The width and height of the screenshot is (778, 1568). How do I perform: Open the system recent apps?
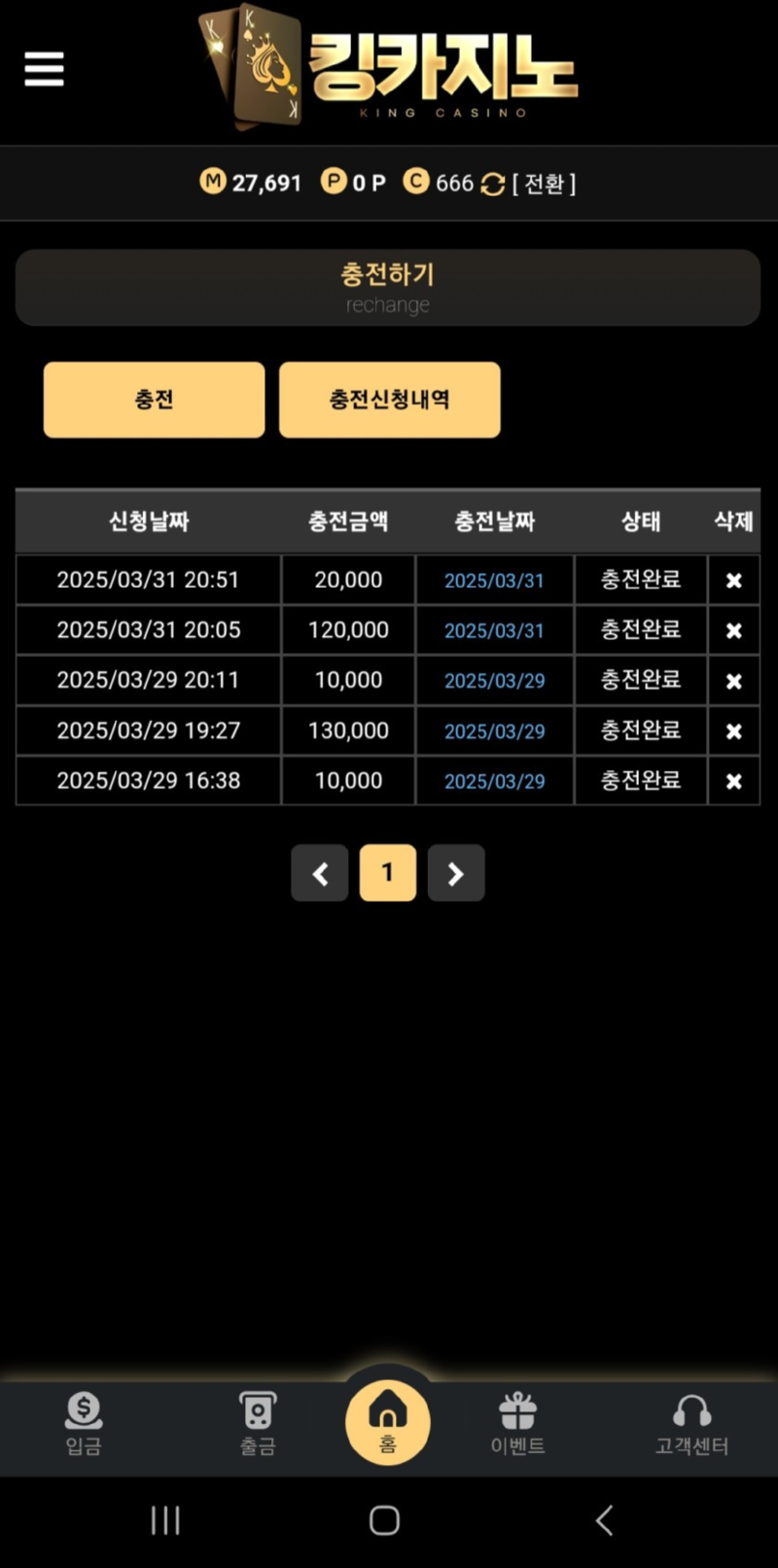165,1520
